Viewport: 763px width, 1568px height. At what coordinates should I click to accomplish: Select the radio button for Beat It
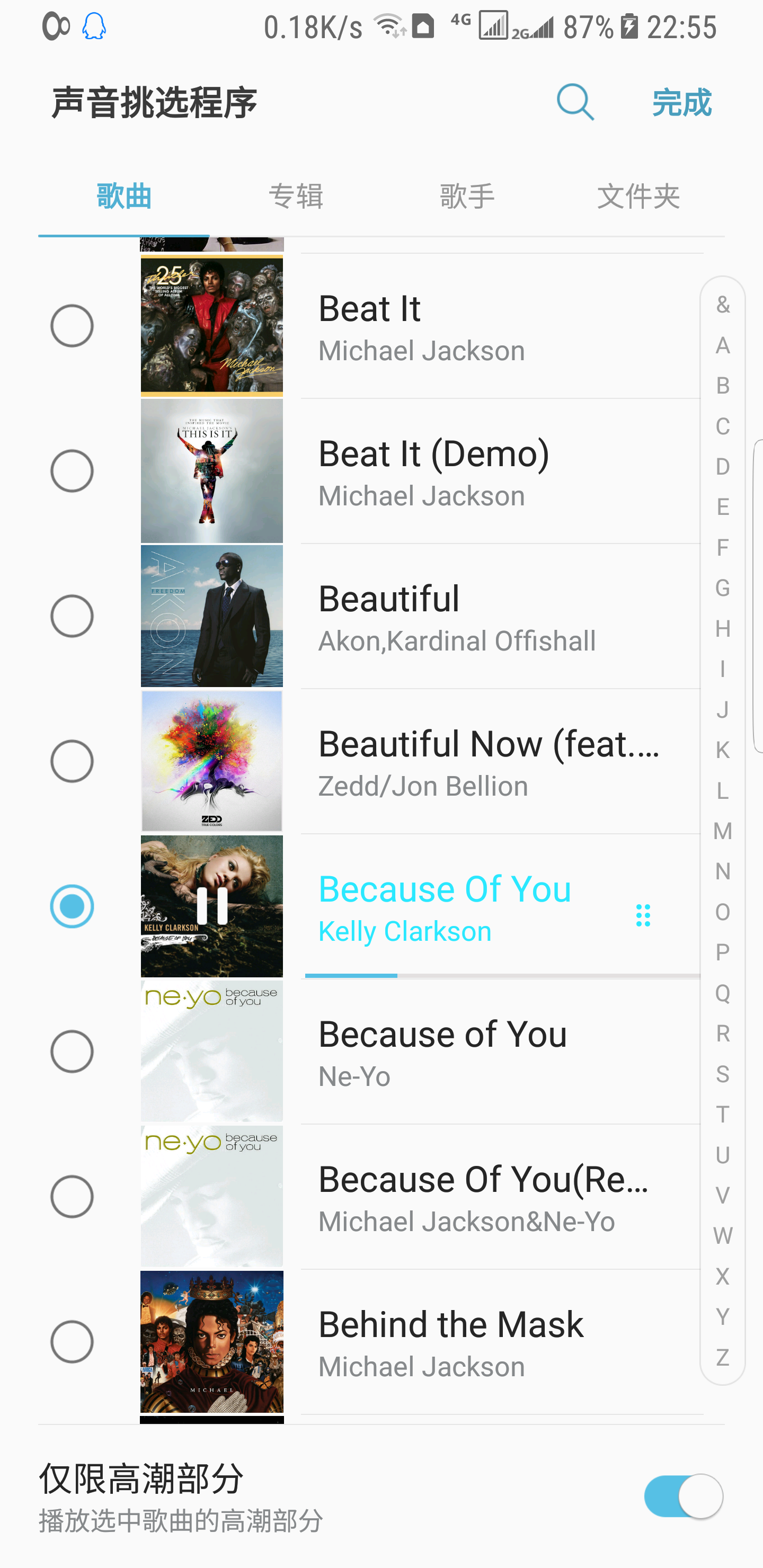point(72,326)
